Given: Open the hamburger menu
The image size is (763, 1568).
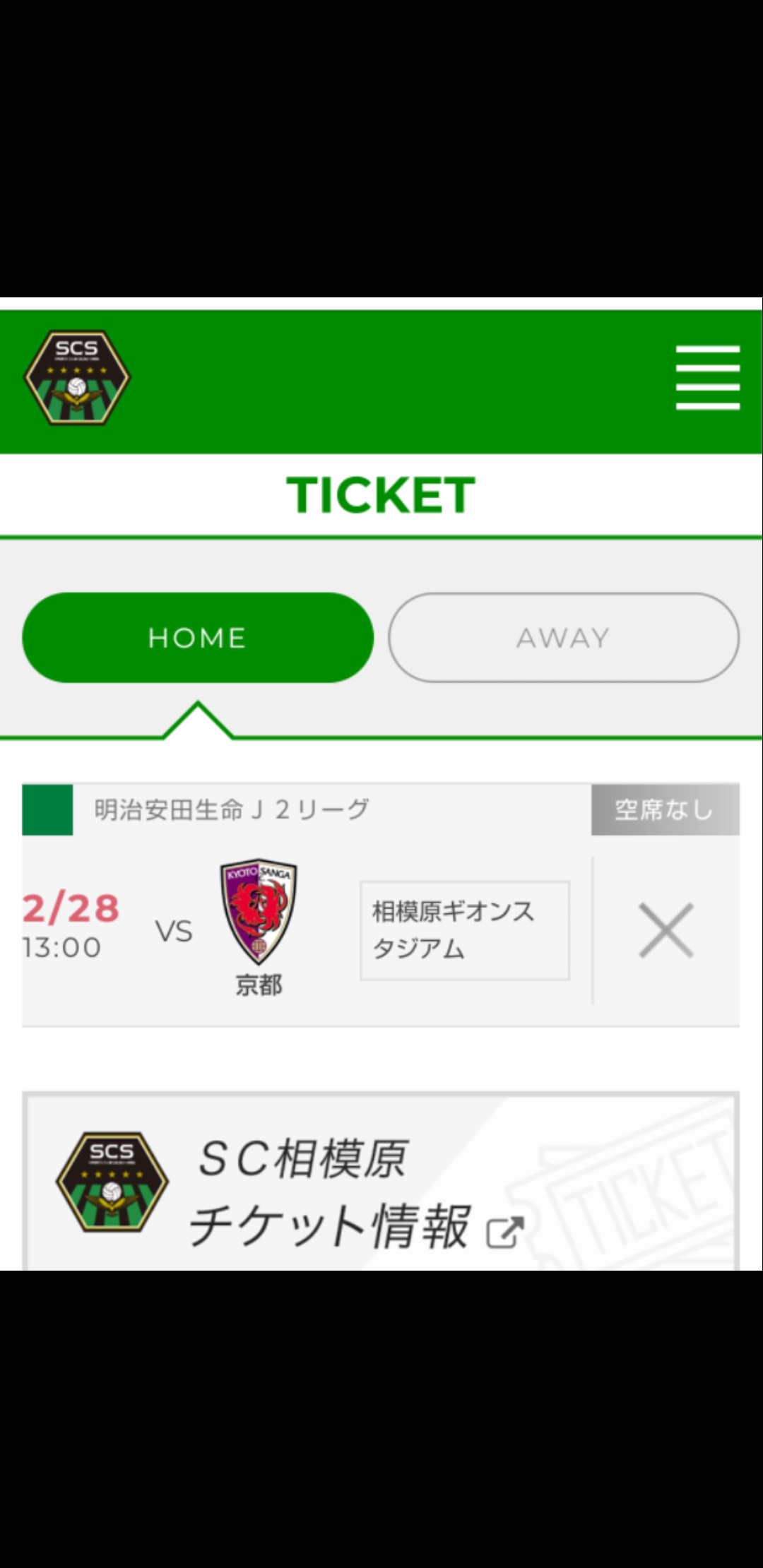Looking at the screenshot, I should click(x=707, y=377).
